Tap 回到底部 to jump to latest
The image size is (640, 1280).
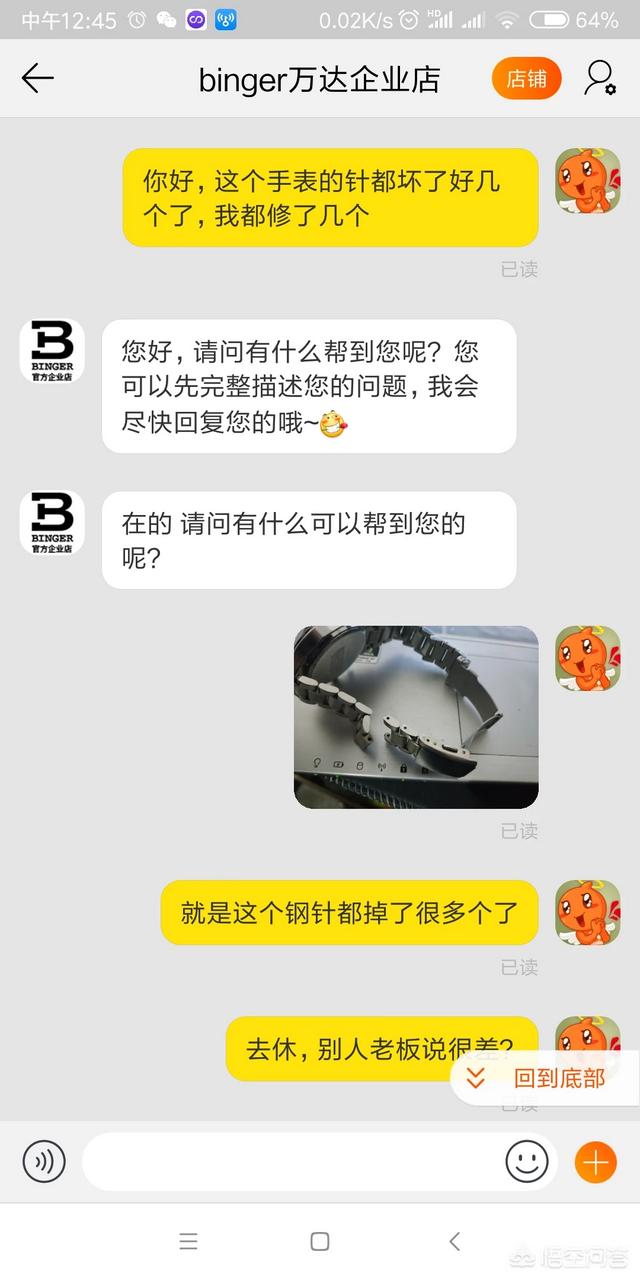click(543, 1078)
